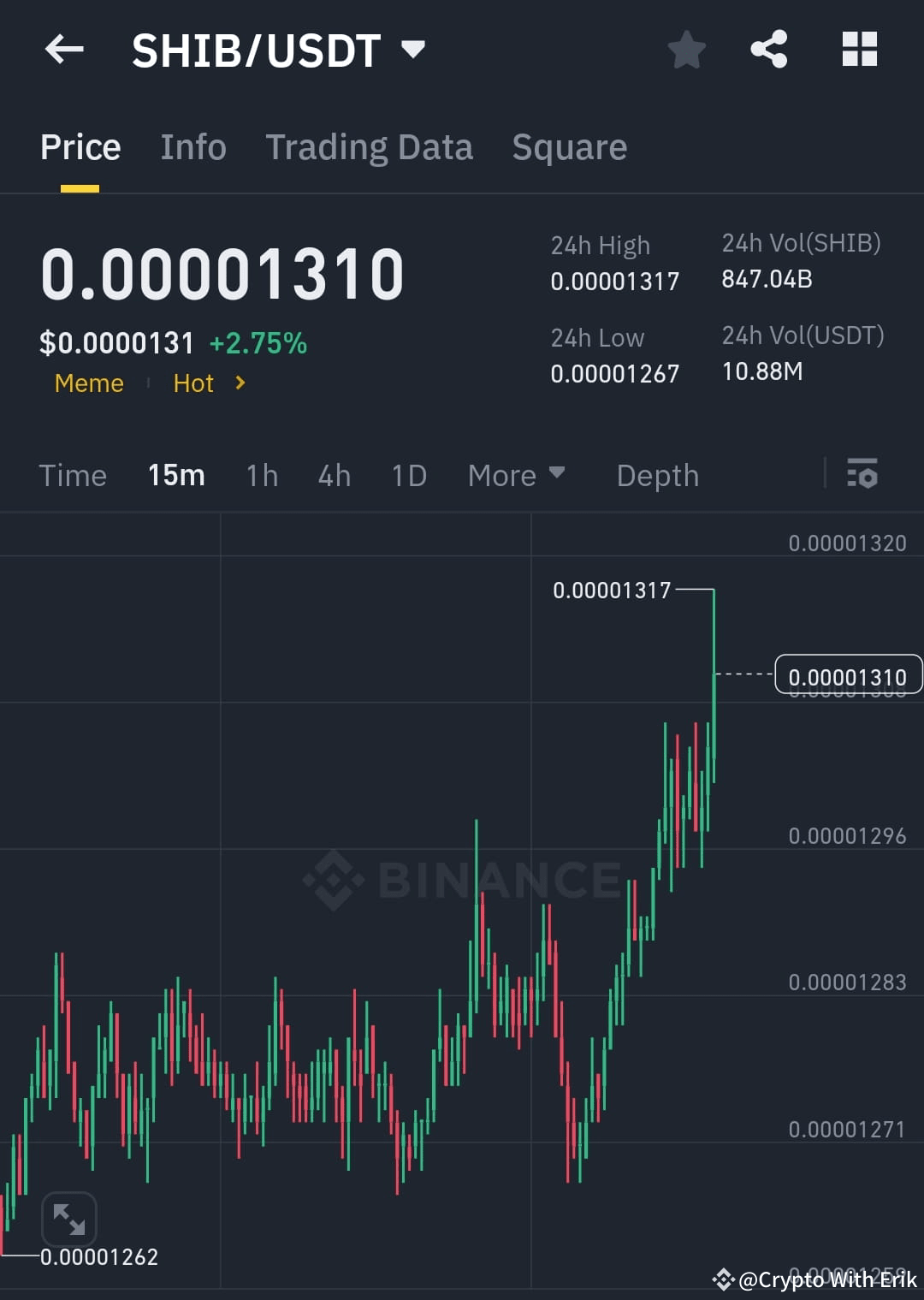View the Depth chart
Screen dimensions: 924x1300
tap(657, 475)
